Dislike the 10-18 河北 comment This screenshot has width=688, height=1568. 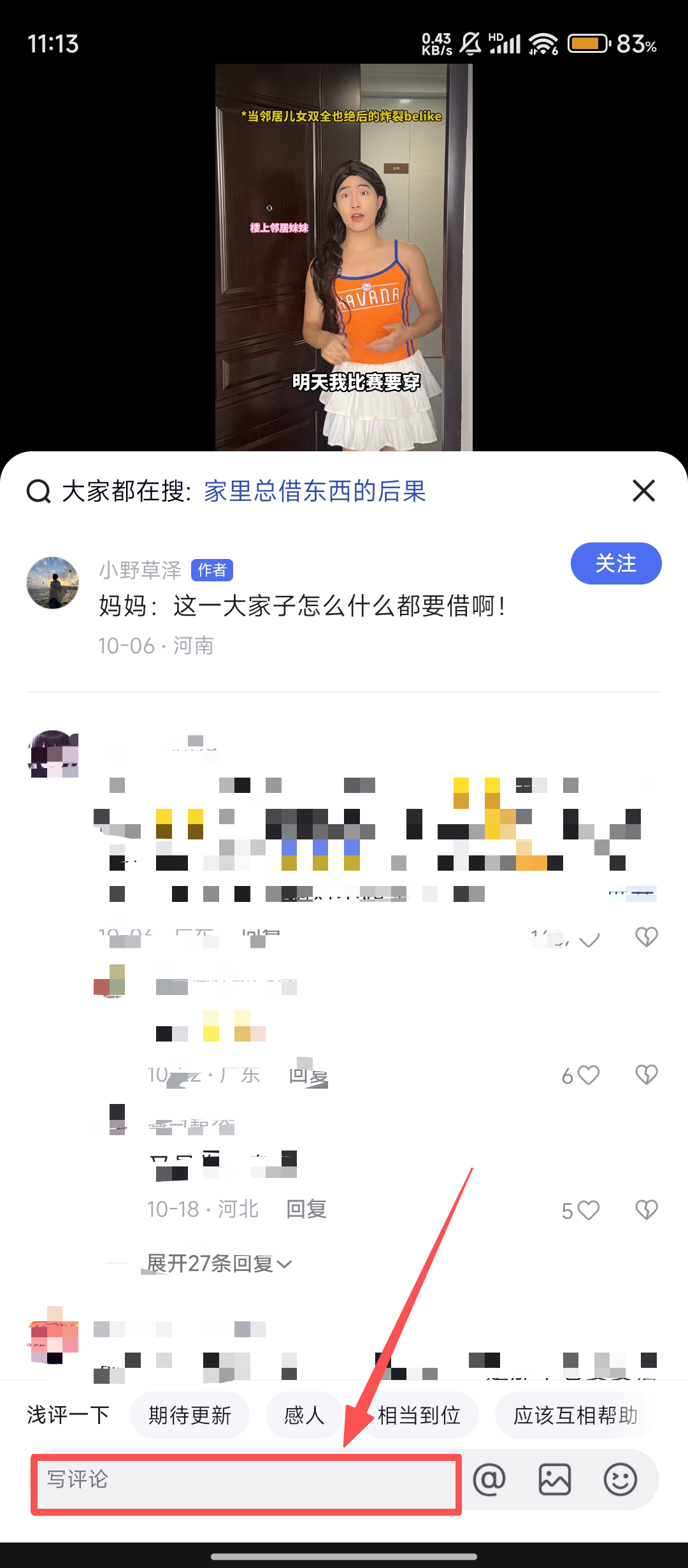(x=646, y=1210)
